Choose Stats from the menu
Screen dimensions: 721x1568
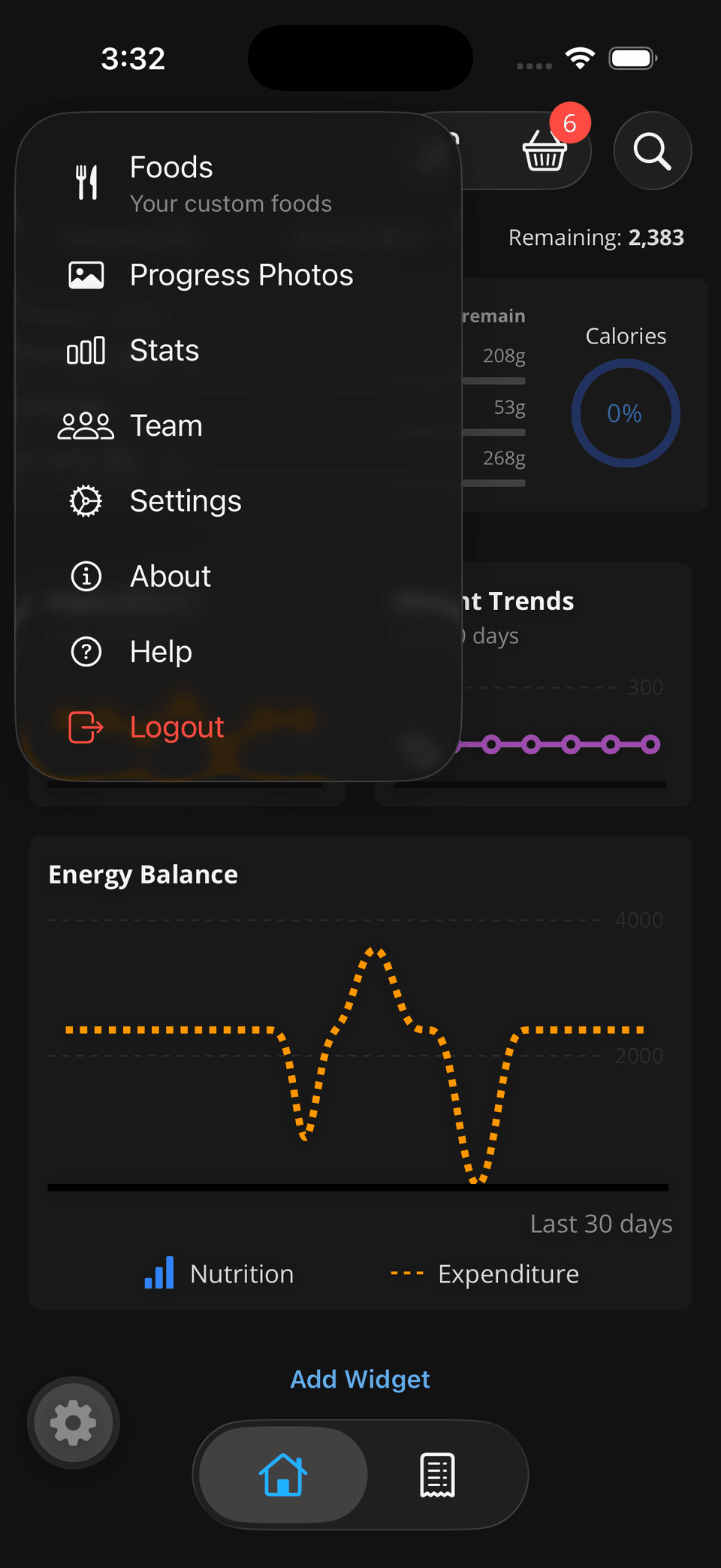click(164, 350)
